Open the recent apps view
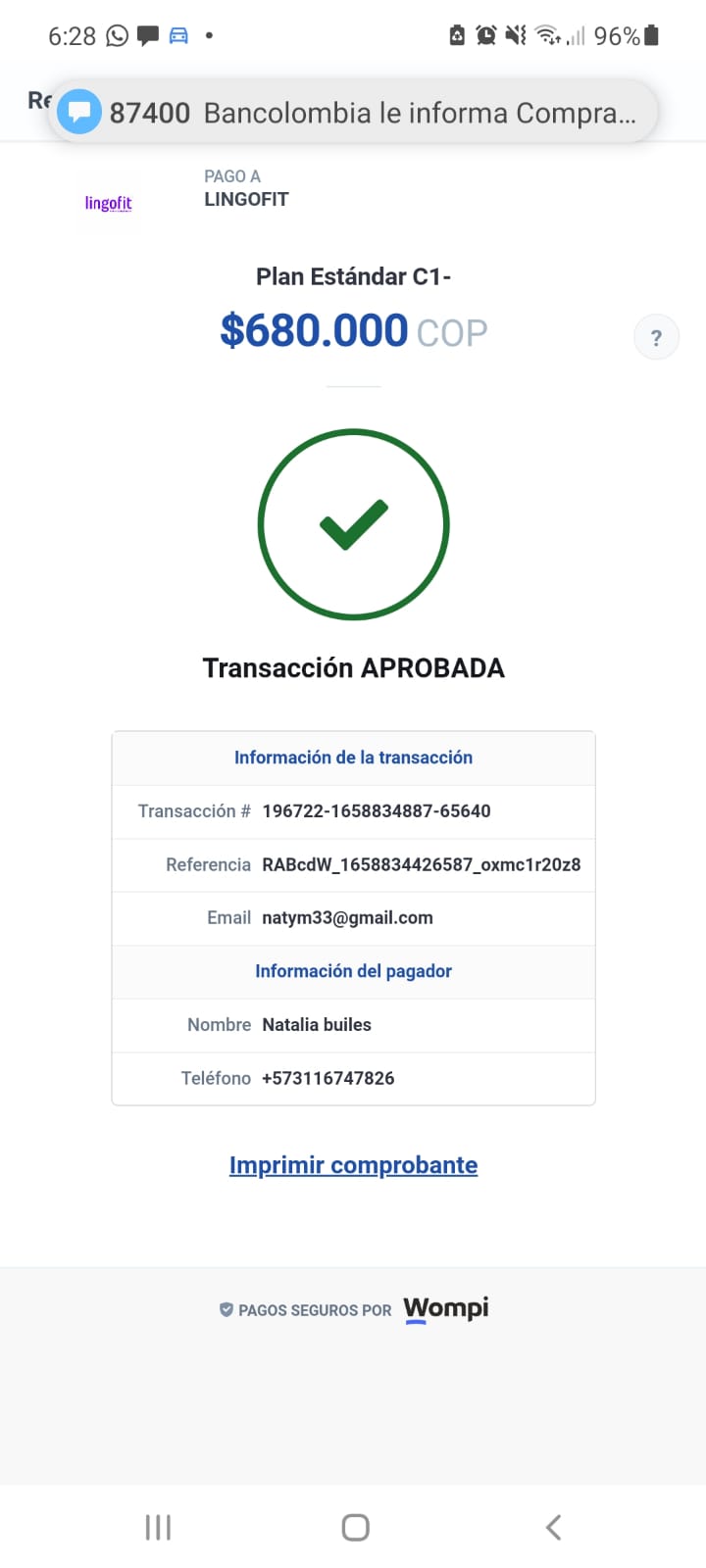Viewport: 706px width, 1568px height. (x=158, y=1527)
